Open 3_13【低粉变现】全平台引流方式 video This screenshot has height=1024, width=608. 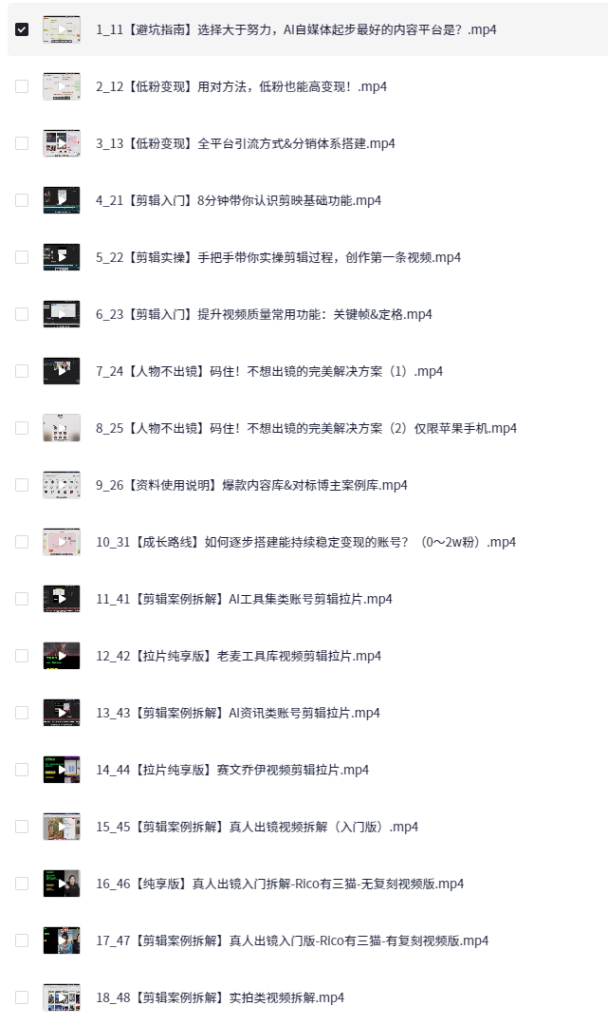click(245, 144)
